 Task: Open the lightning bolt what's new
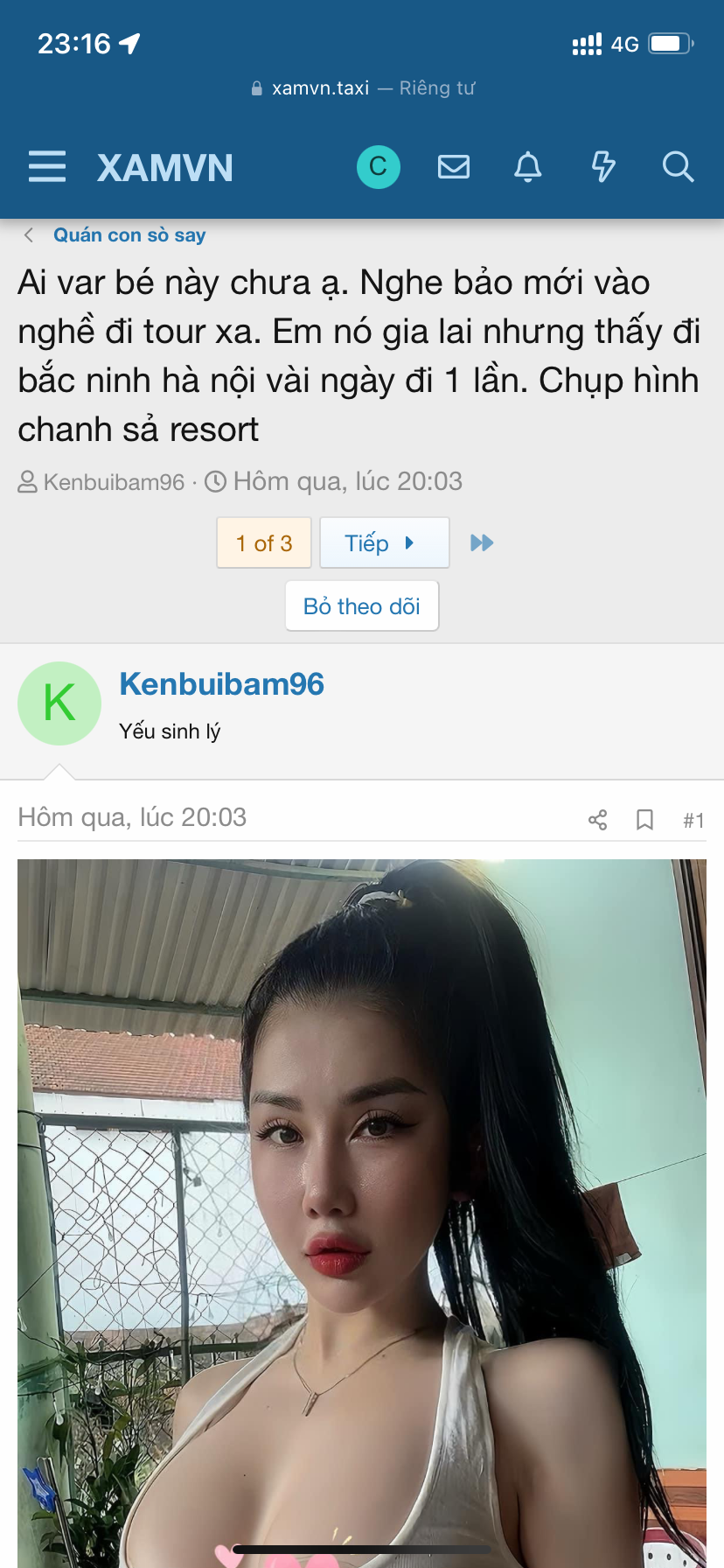pyautogui.click(x=603, y=166)
